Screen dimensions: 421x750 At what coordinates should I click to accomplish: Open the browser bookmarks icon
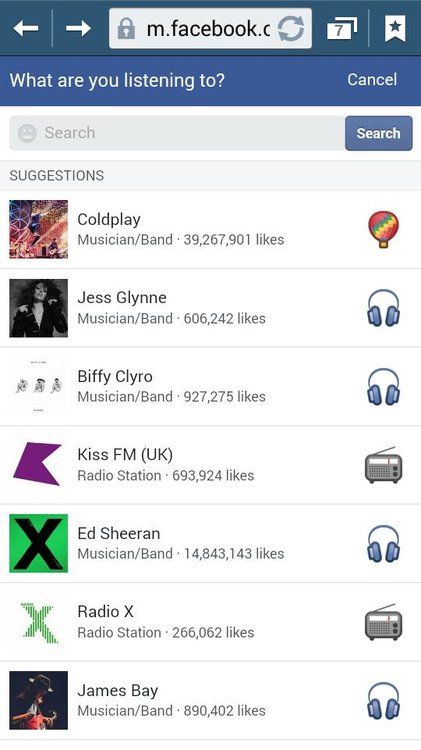395,29
